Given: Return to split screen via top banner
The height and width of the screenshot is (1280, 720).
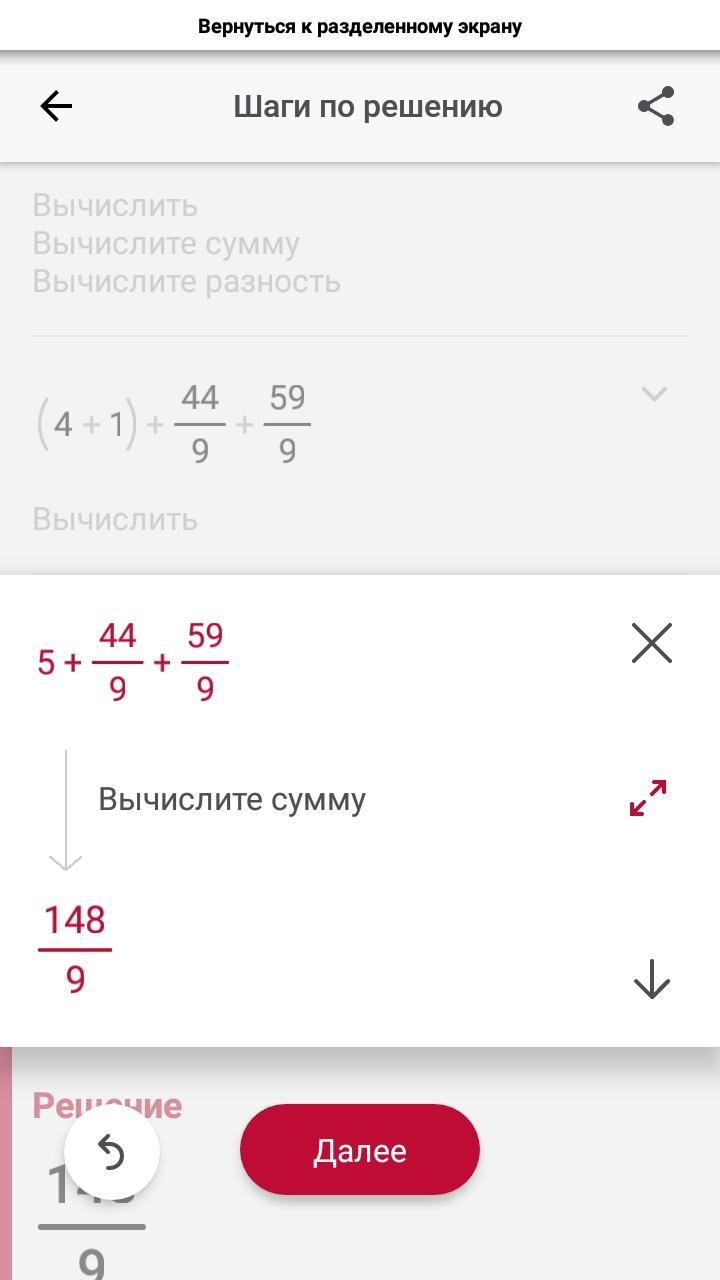Looking at the screenshot, I should coord(360,26).
